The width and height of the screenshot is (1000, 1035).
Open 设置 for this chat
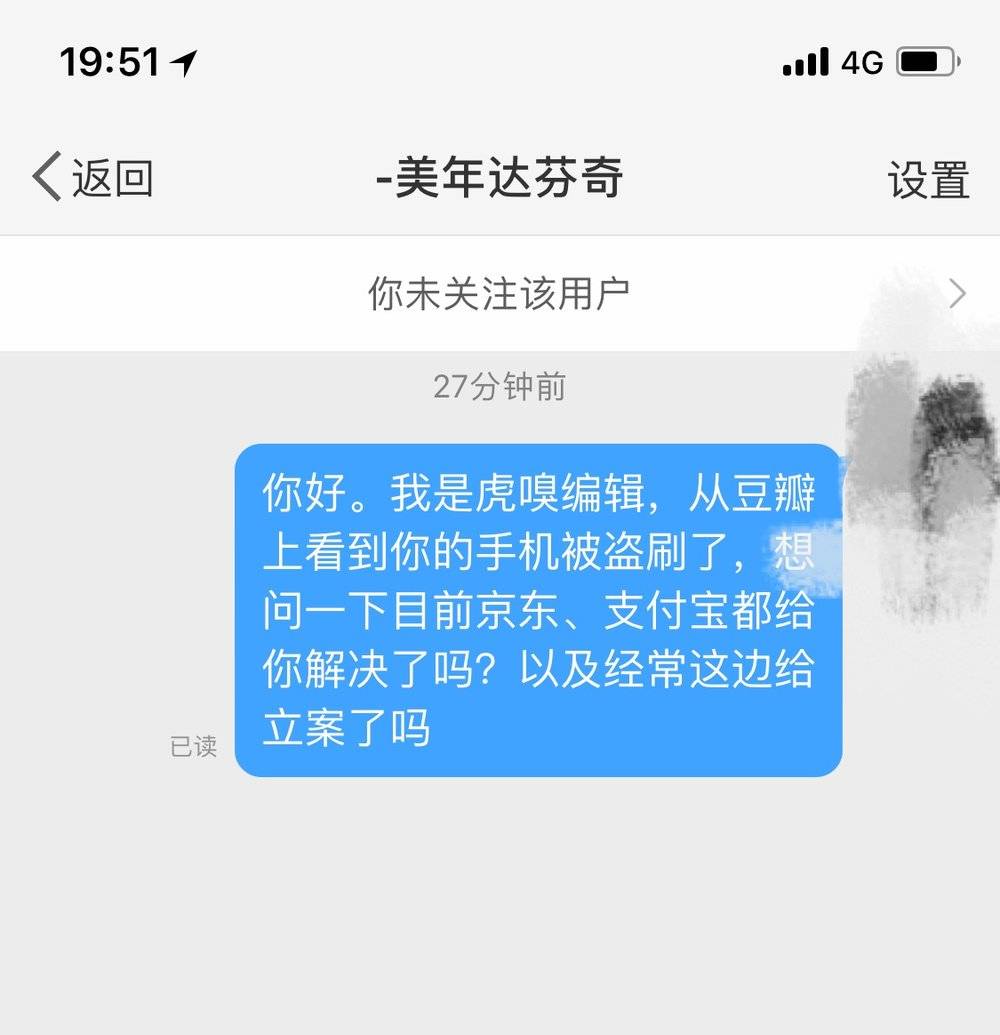tap(928, 179)
